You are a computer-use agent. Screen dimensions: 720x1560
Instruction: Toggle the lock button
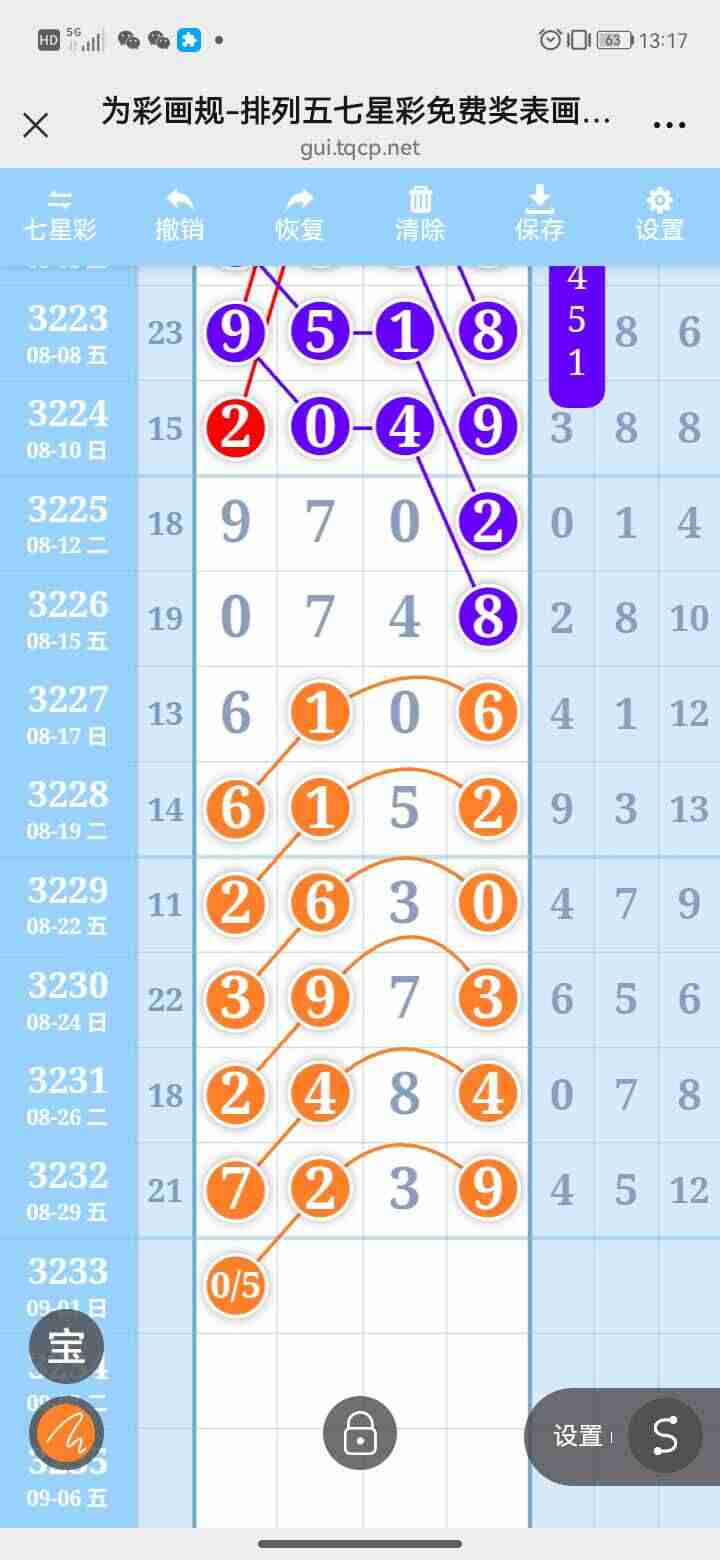[359, 1434]
